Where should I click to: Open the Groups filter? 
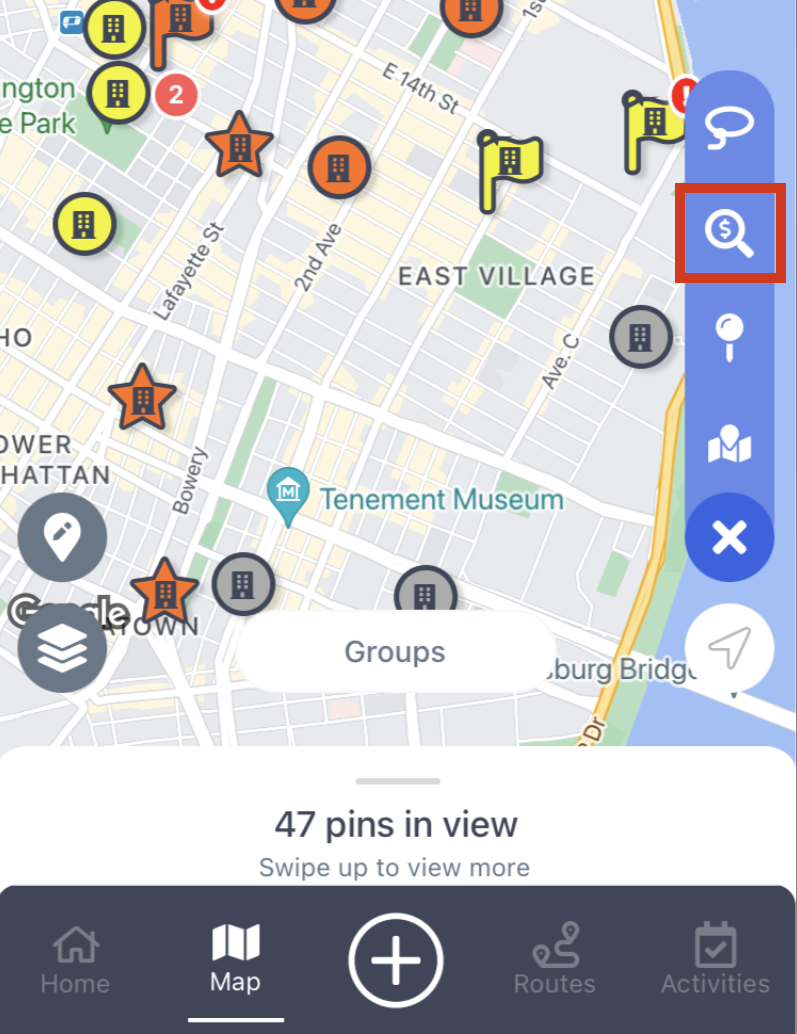(x=395, y=652)
